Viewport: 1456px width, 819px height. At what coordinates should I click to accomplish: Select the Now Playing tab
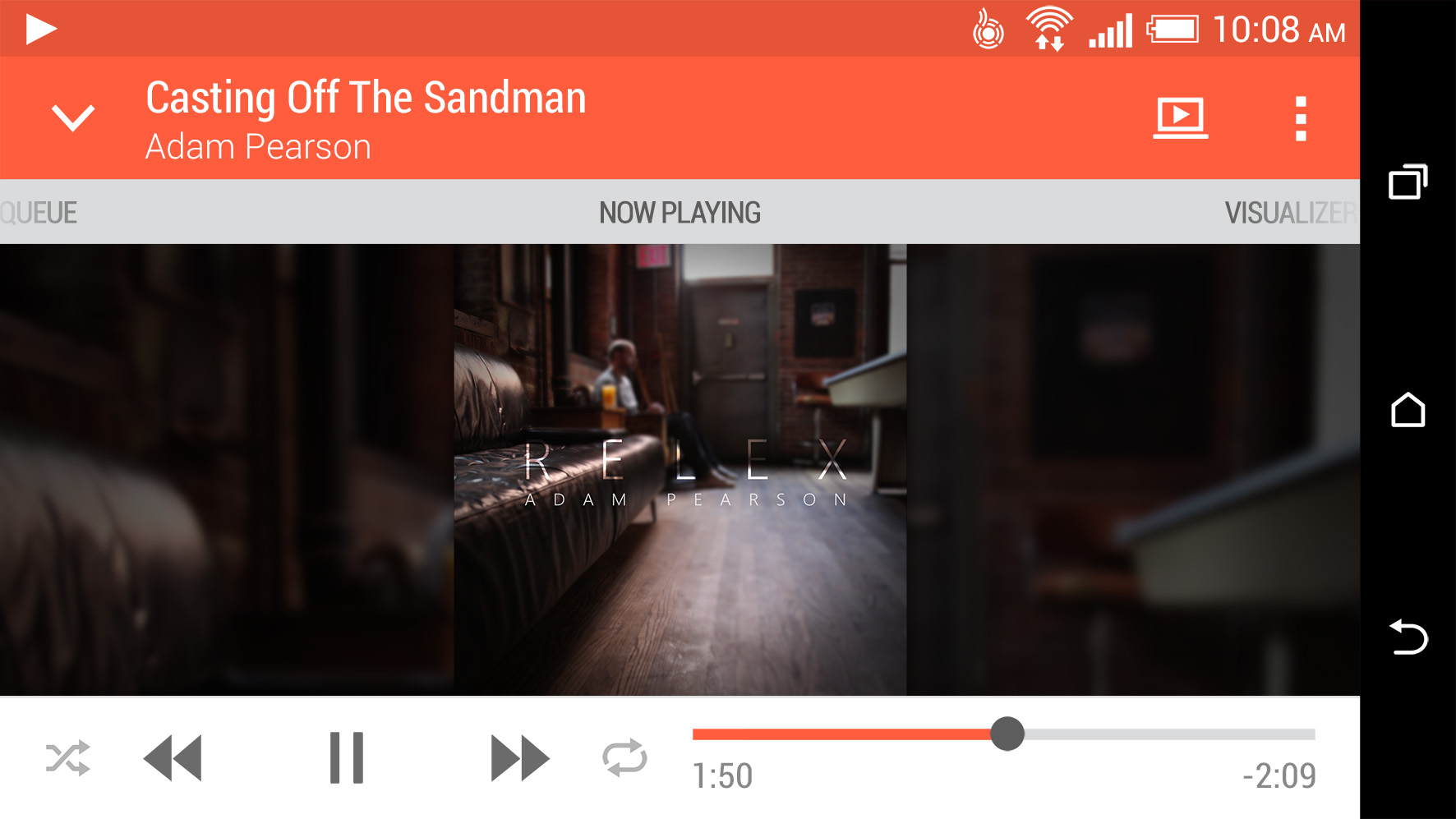click(x=680, y=213)
